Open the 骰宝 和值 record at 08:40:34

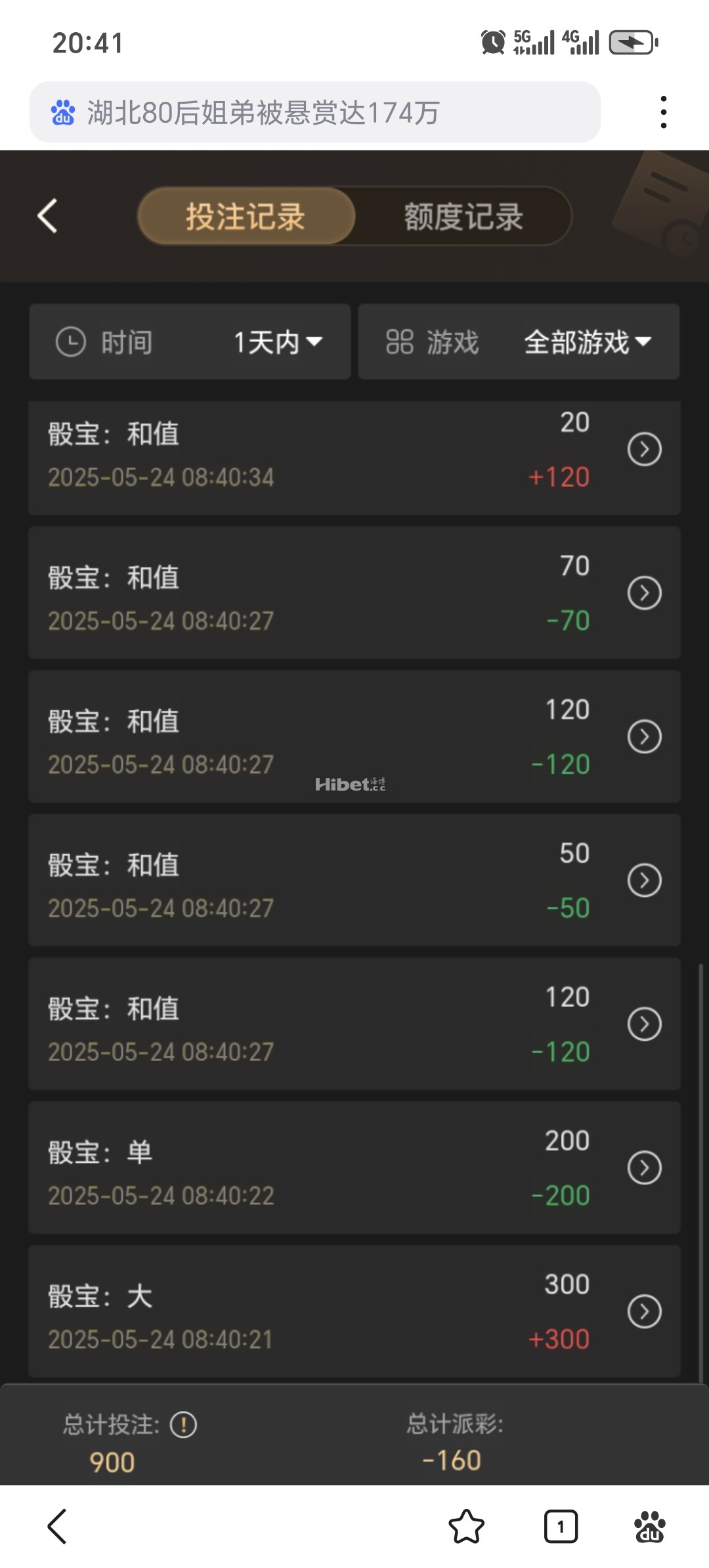(x=644, y=450)
